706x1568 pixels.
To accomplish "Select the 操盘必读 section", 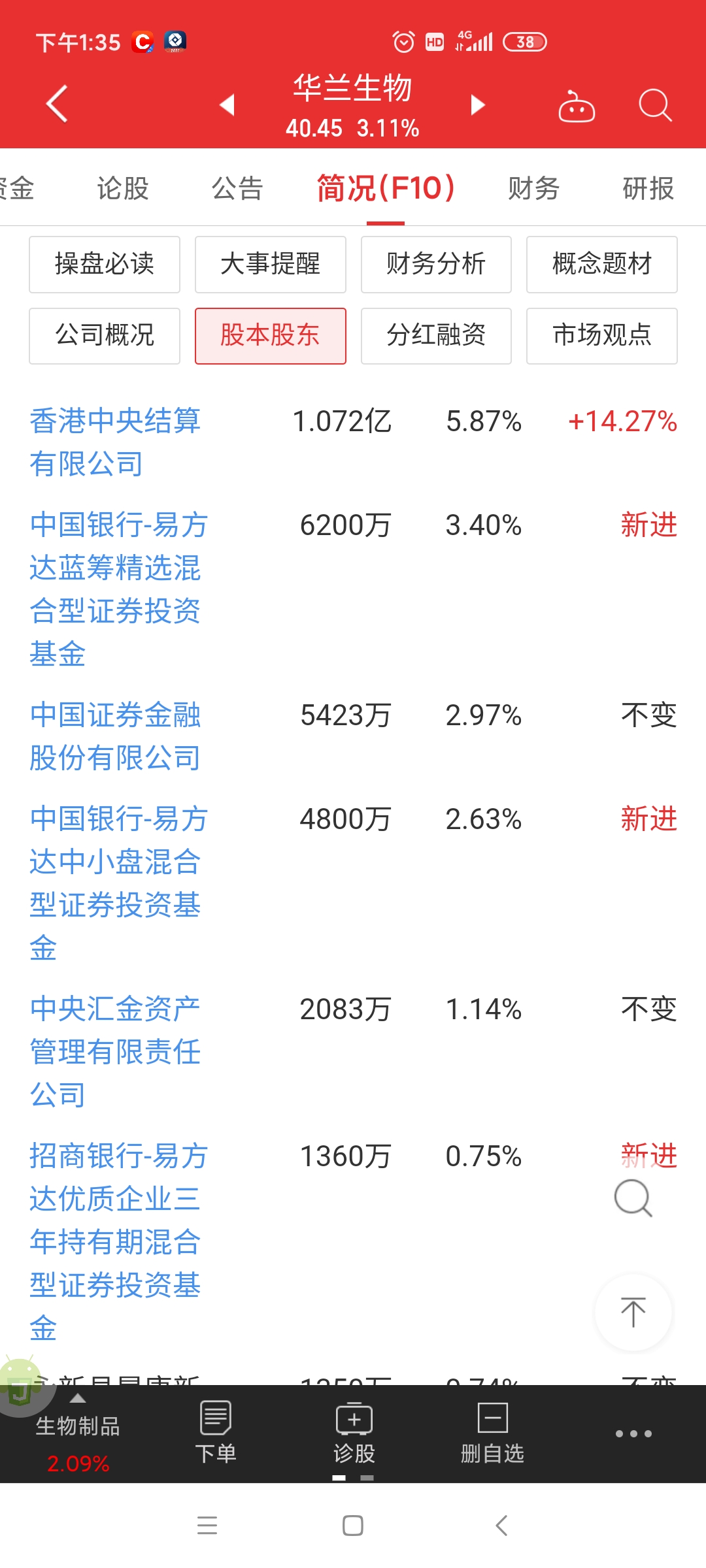I will 105,265.
